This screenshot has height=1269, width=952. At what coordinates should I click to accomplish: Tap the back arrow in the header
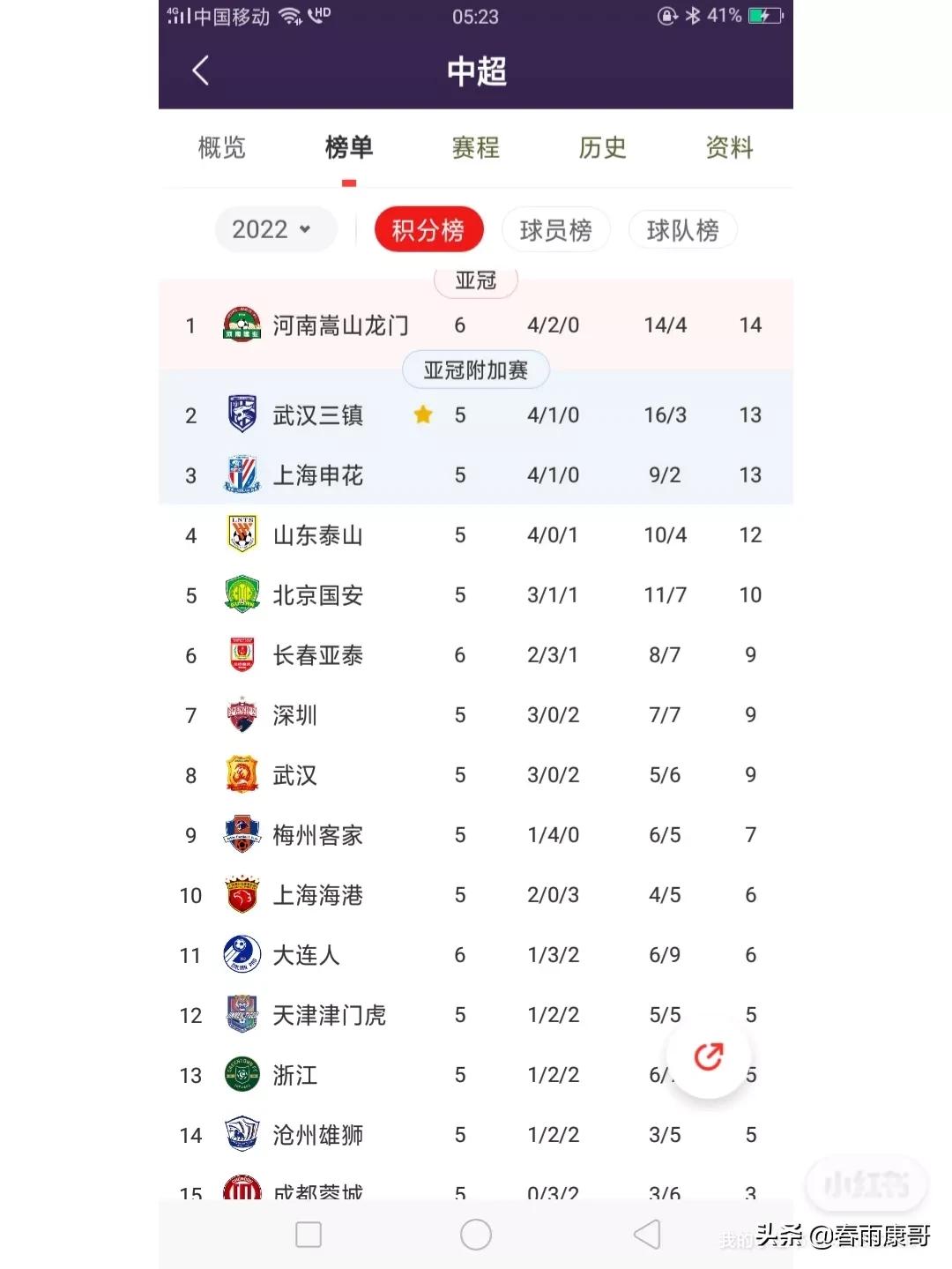199,71
